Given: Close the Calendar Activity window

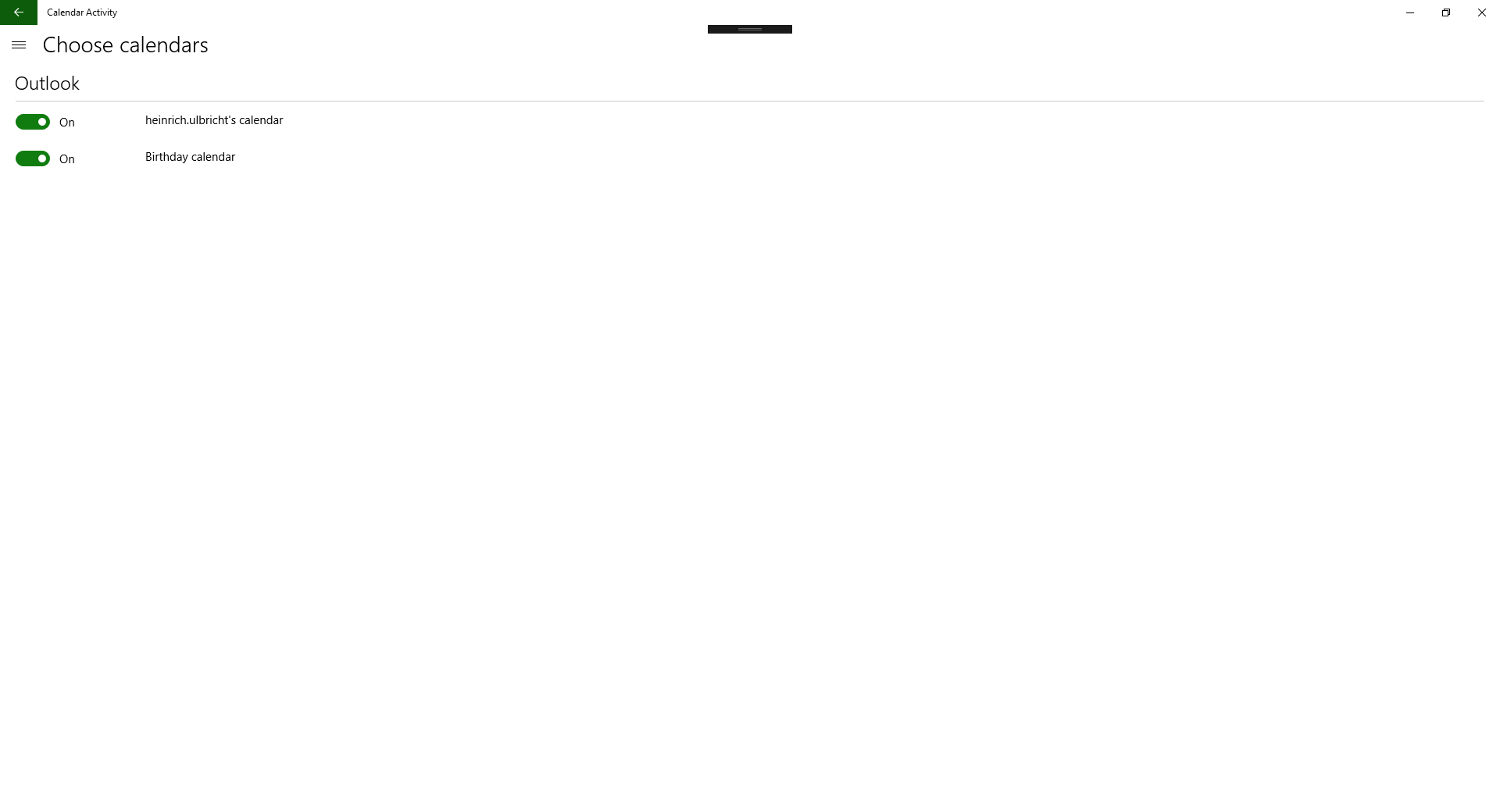Looking at the screenshot, I should [x=1482, y=12].
